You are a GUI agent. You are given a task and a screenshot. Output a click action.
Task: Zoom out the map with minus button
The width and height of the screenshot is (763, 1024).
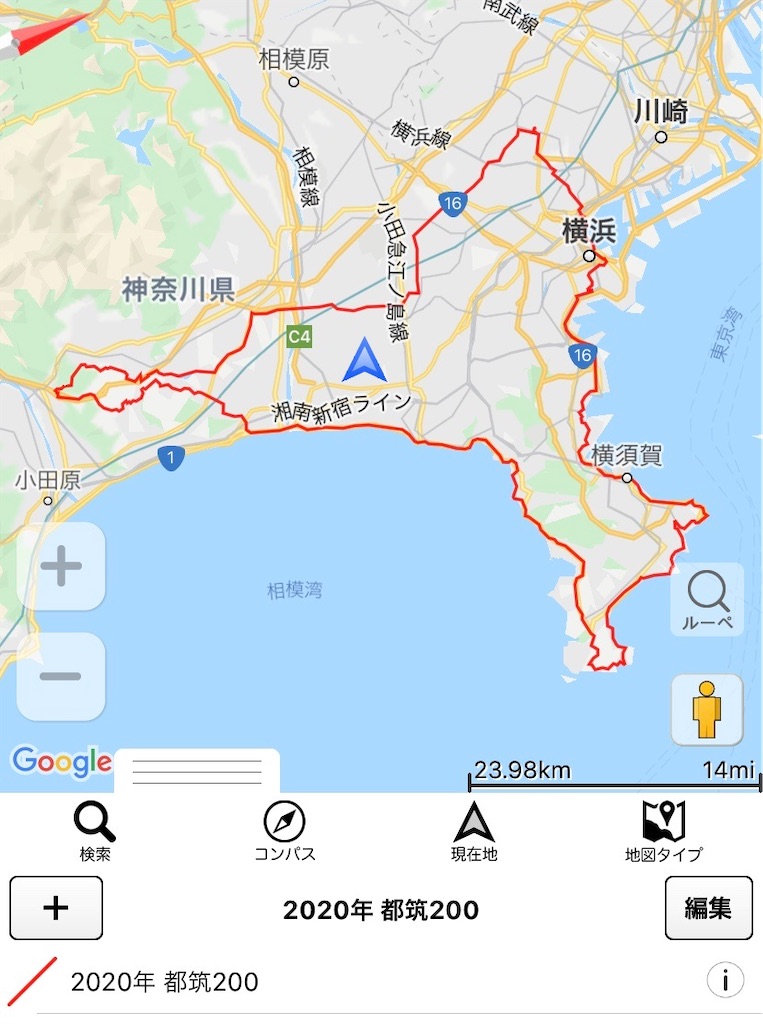(60, 676)
